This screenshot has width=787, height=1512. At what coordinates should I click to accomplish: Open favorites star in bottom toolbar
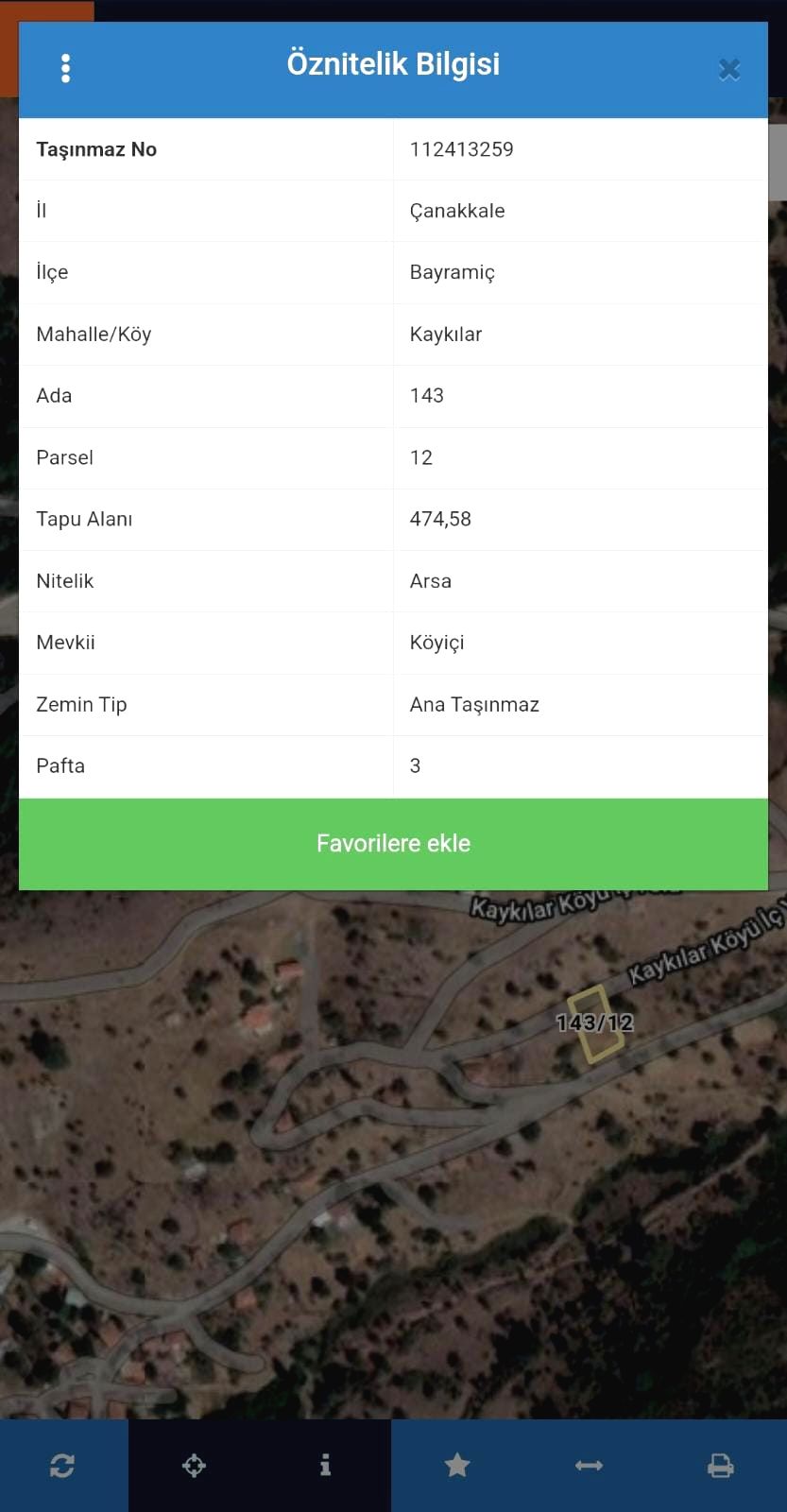457,1466
